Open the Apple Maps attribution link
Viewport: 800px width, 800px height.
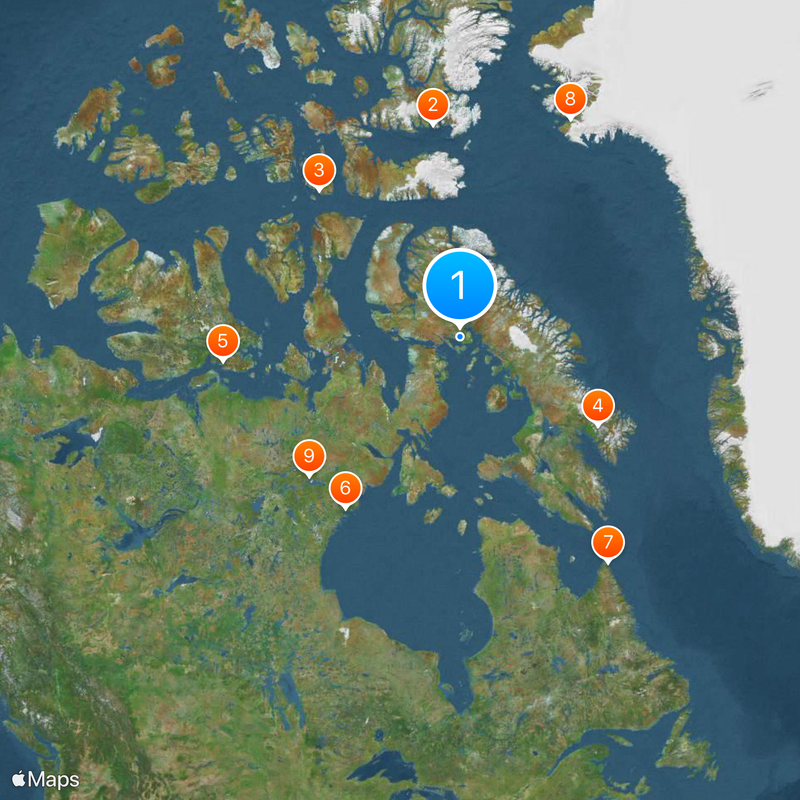coord(45,778)
